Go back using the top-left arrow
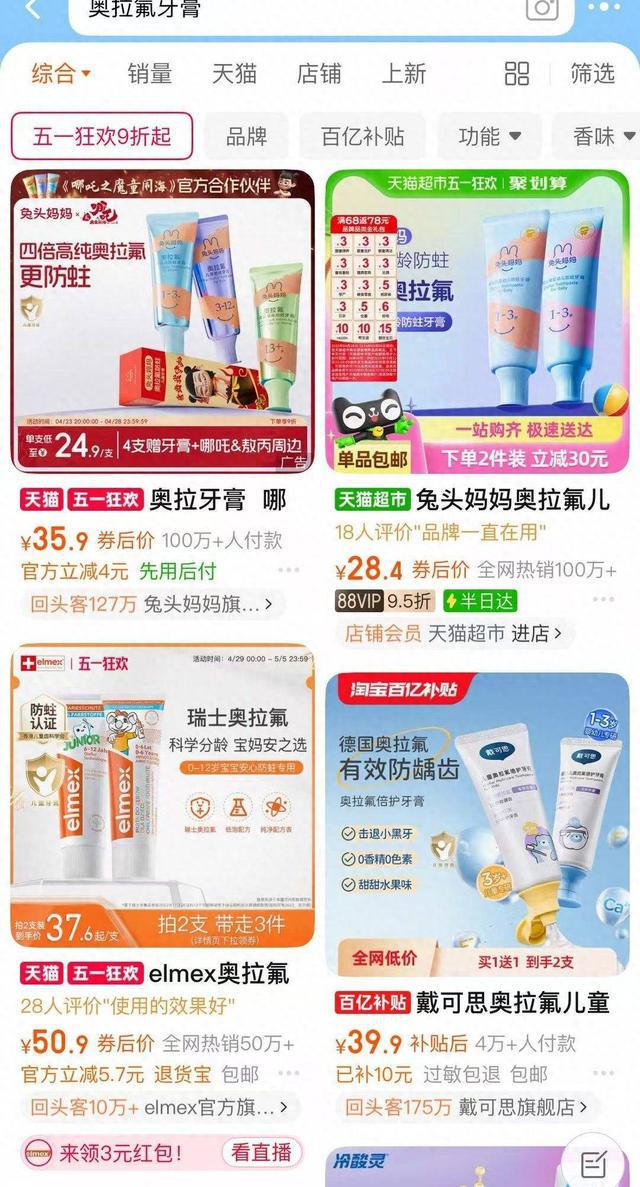The image size is (640, 1187). tap(32, 9)
